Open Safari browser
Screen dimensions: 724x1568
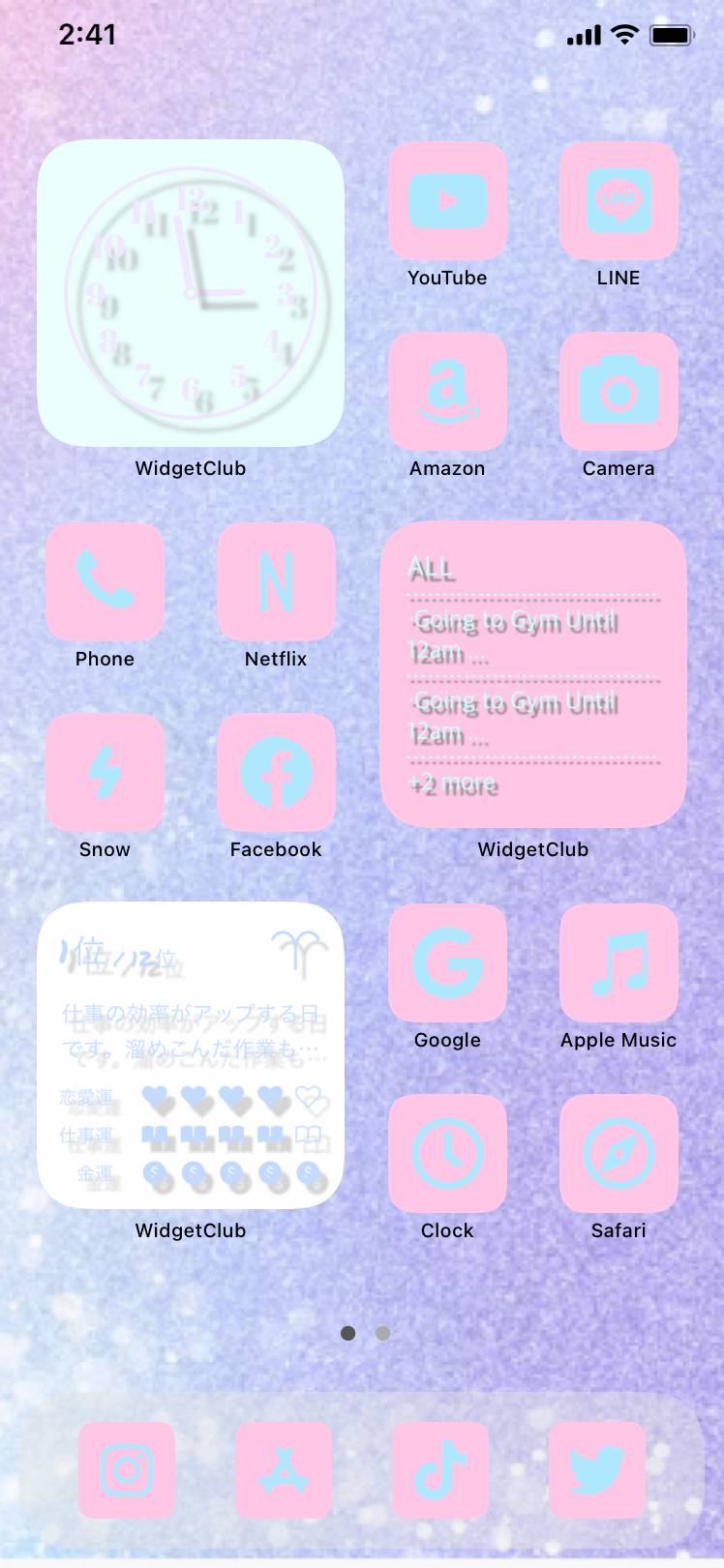[x=618, y=1154]
